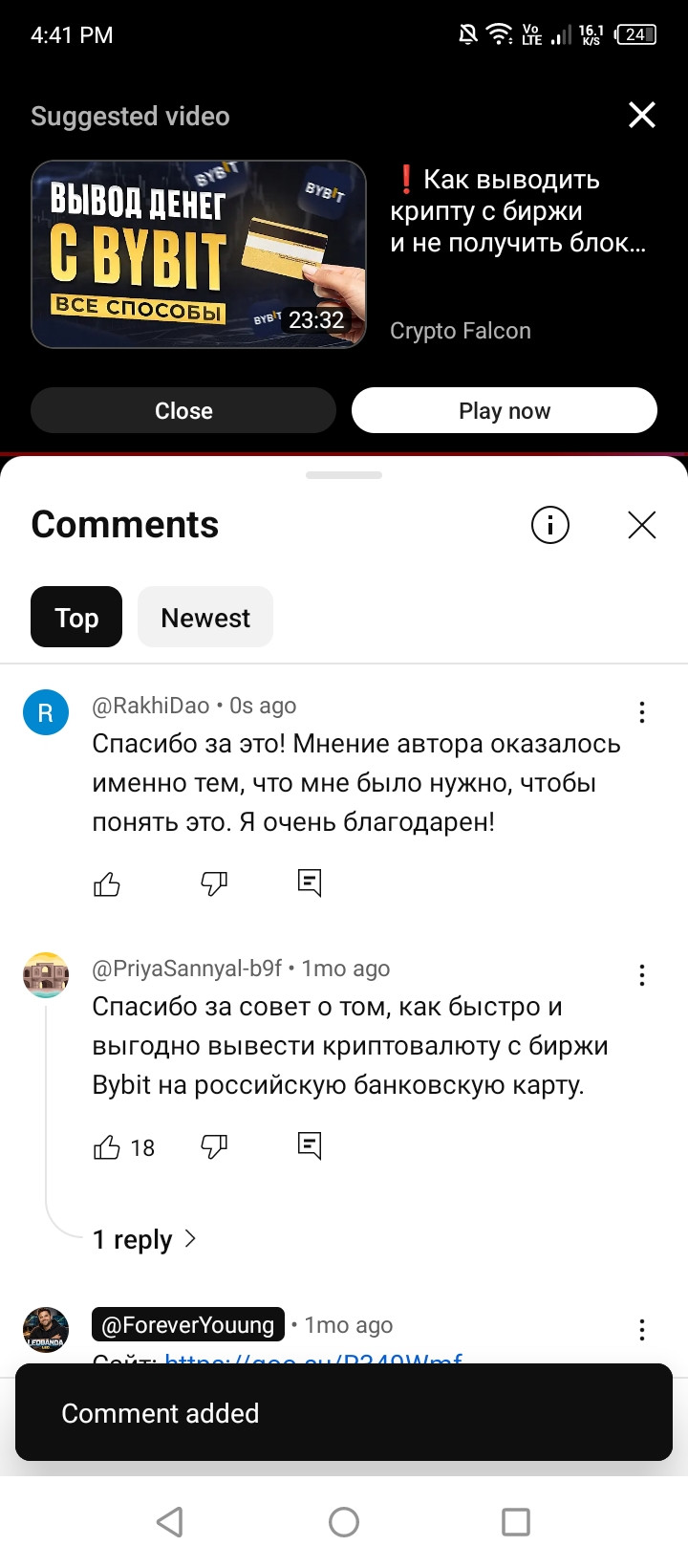This screenshot has width=688, height=1568.
Task: Select the Top comments filter
Action: coord(76,617)
